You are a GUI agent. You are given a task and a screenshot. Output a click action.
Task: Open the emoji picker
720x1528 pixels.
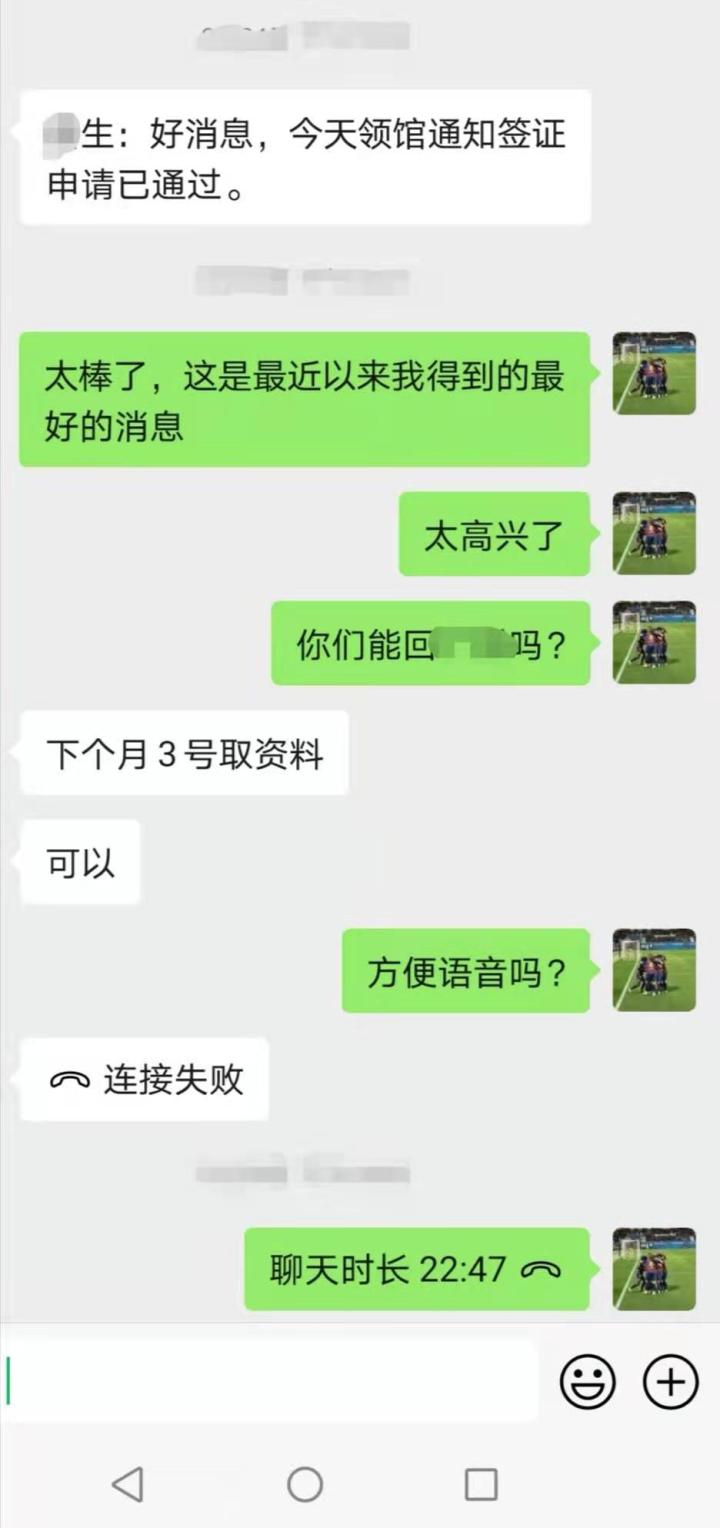tap(587, 1382)
